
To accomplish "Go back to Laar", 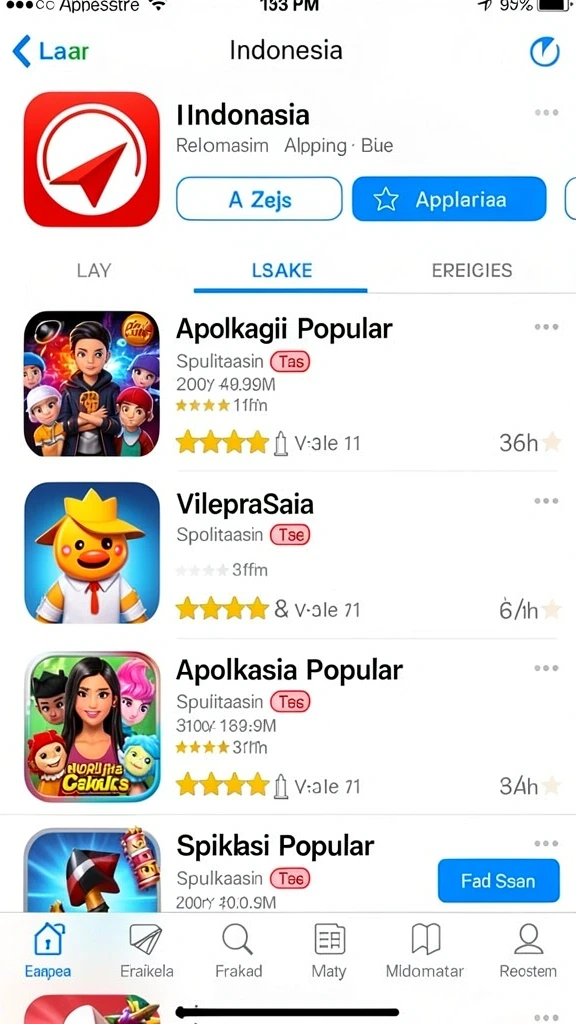I will pos(50,51).
